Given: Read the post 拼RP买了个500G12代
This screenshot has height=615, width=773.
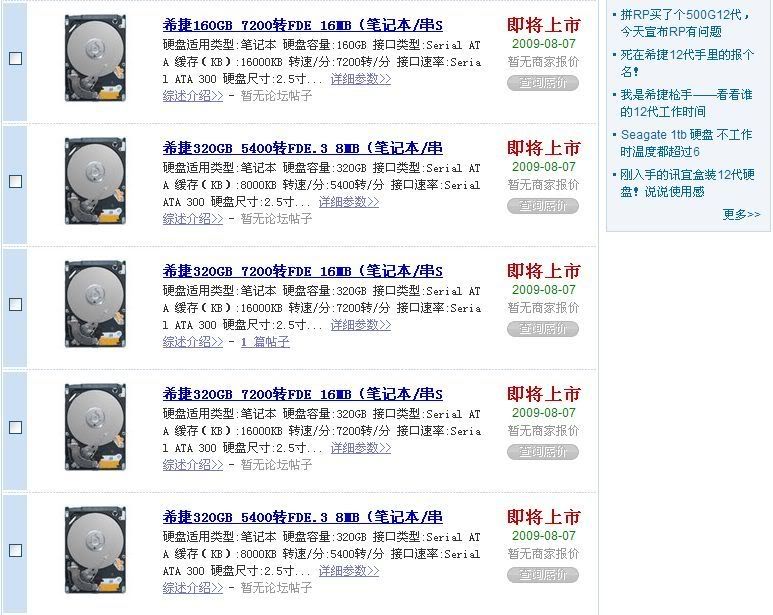Looking at the screenshot, I should pos(684,23).
